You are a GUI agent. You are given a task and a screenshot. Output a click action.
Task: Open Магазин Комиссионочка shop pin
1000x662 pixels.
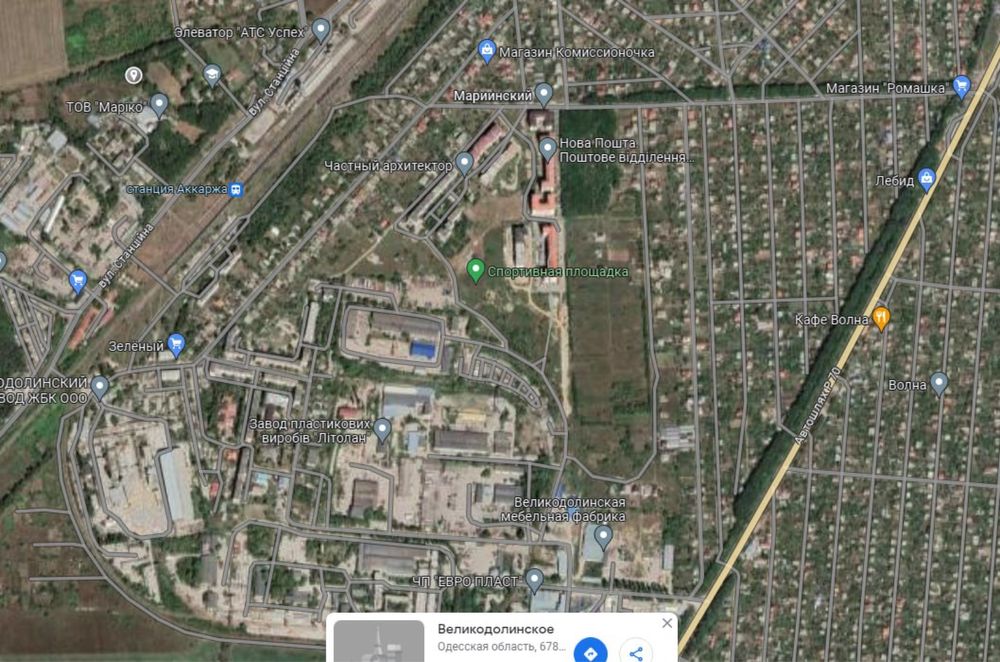487,49
